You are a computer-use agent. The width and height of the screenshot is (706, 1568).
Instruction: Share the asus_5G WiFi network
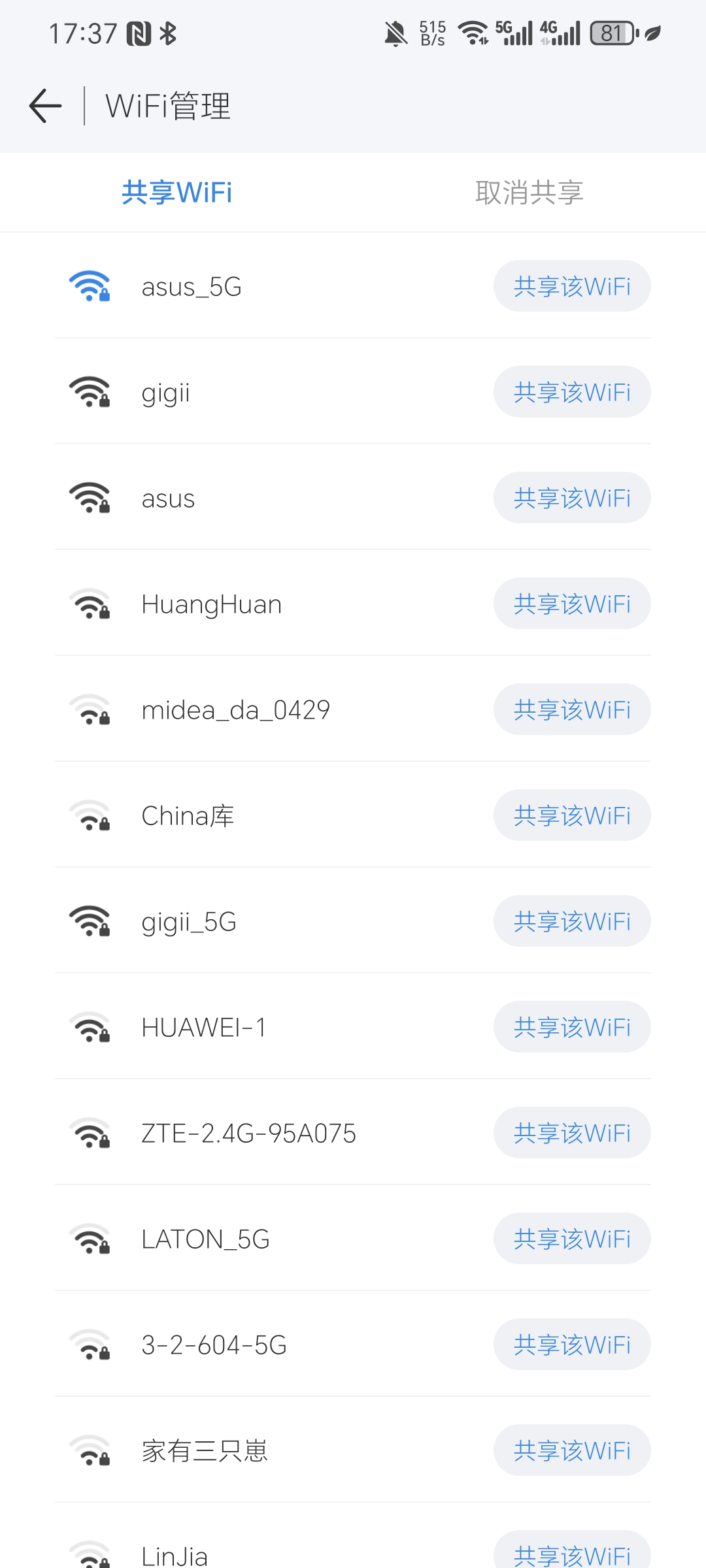(x=572, y=286)
